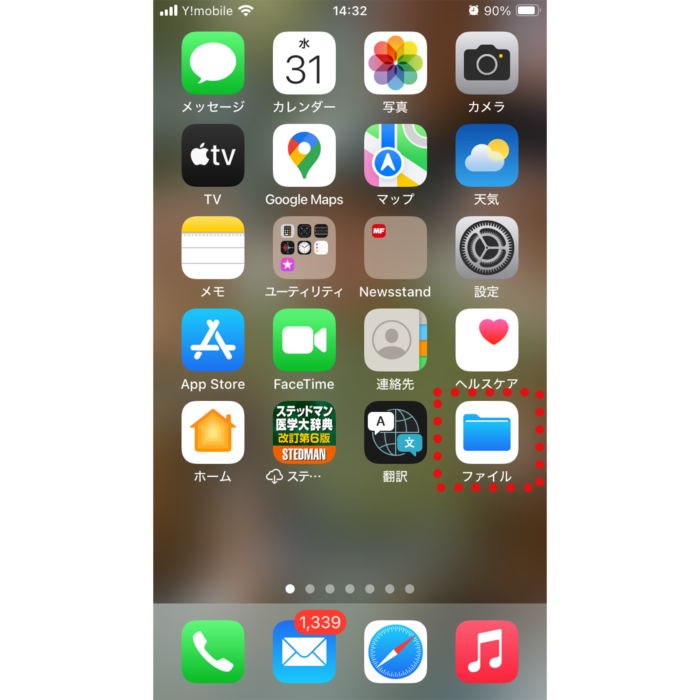This screenshot has width=700, height=700.
Task: Open Mail with 1,339 unread badge
Action: pyautogui.click(x=304, y=652)
